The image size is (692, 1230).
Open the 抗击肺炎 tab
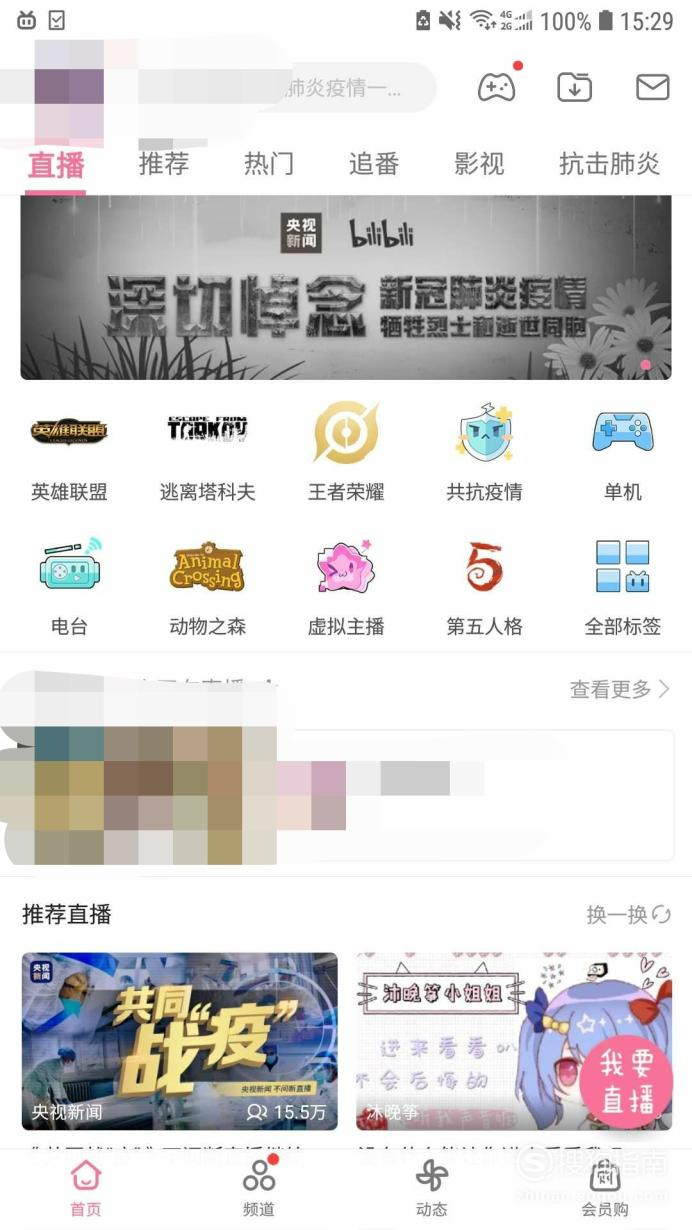609,164
